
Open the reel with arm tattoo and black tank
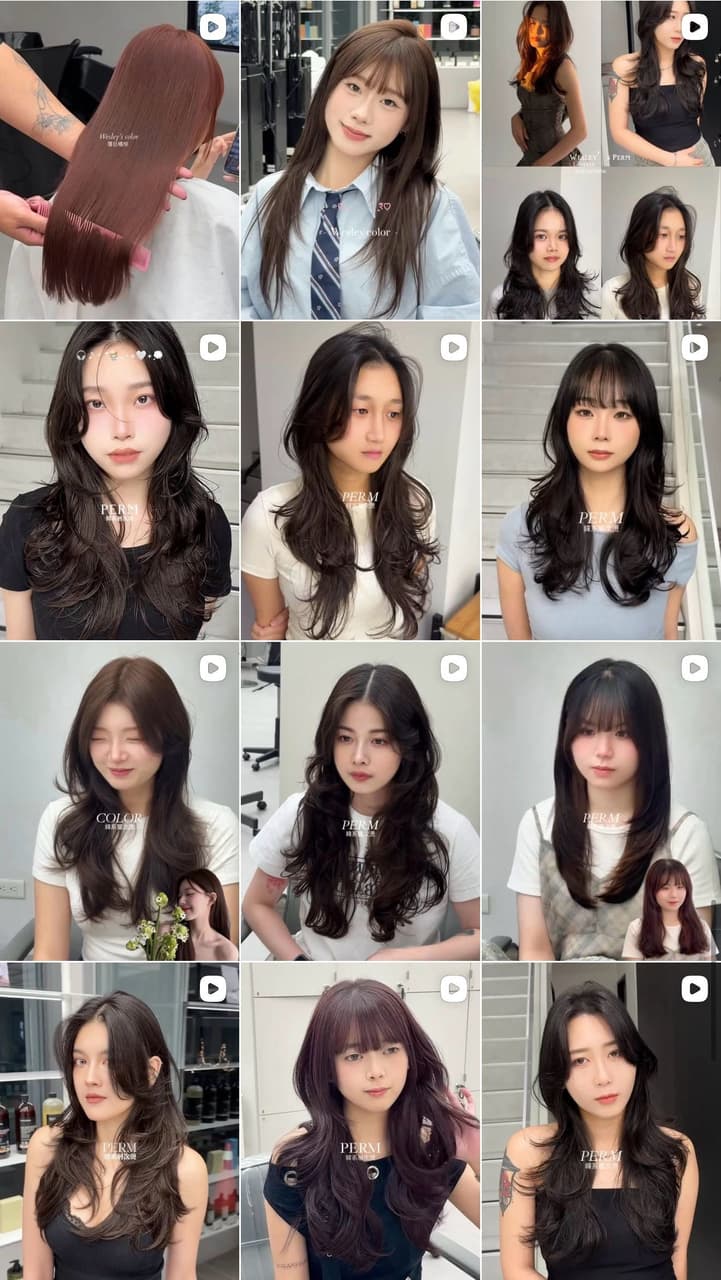coord(601,1121)
